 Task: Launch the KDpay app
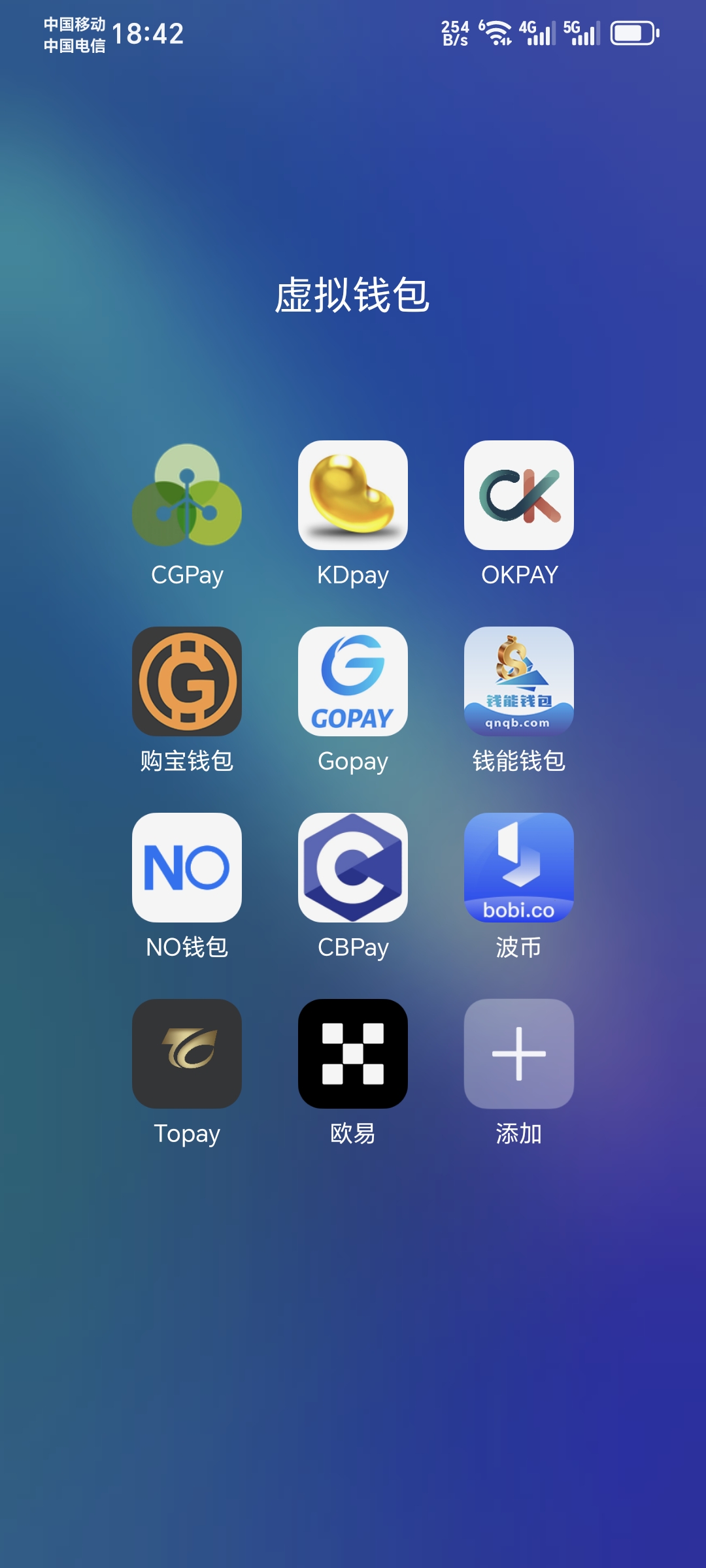click(353, 495)
